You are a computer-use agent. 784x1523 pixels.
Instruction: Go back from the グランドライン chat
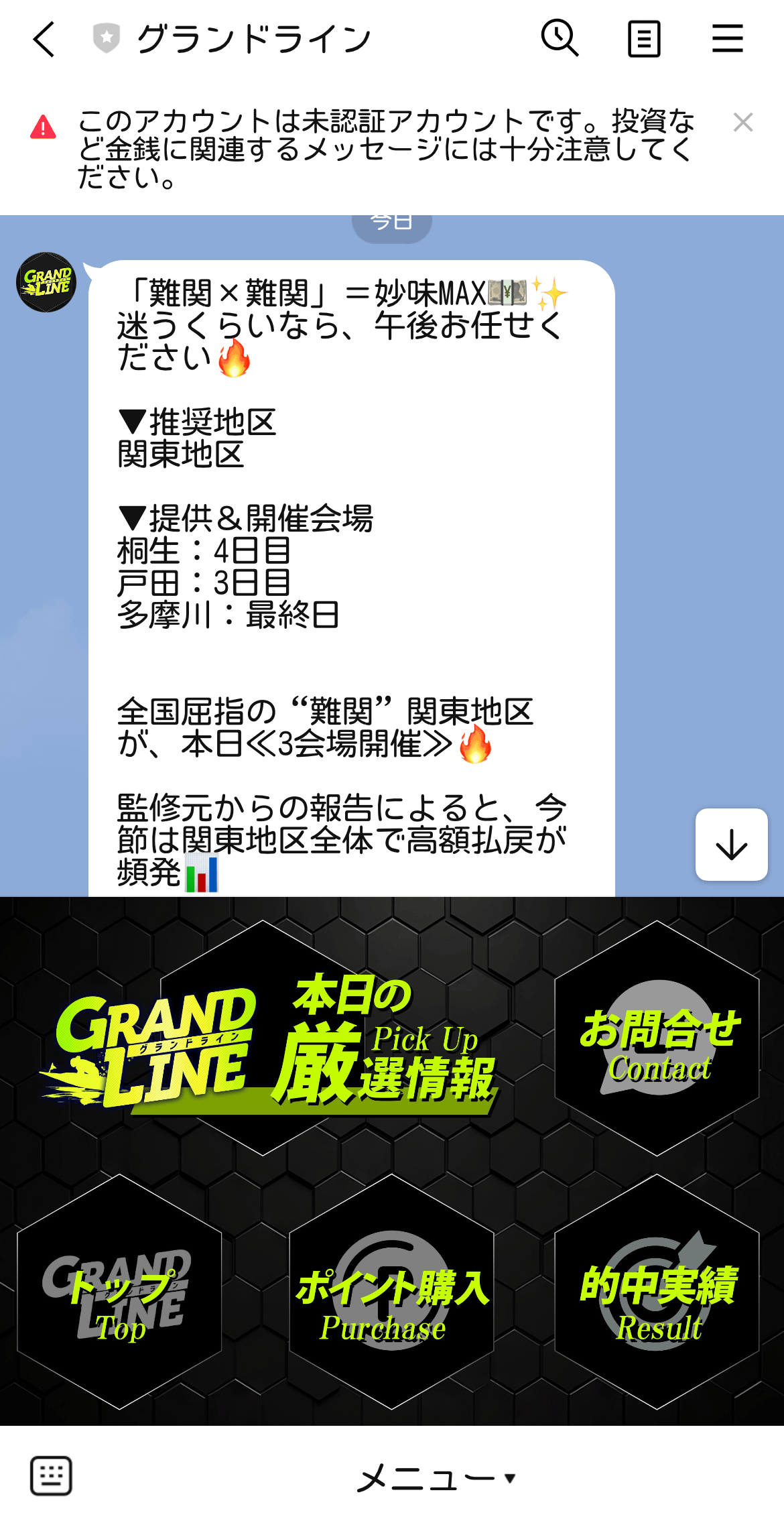point(44,39)
